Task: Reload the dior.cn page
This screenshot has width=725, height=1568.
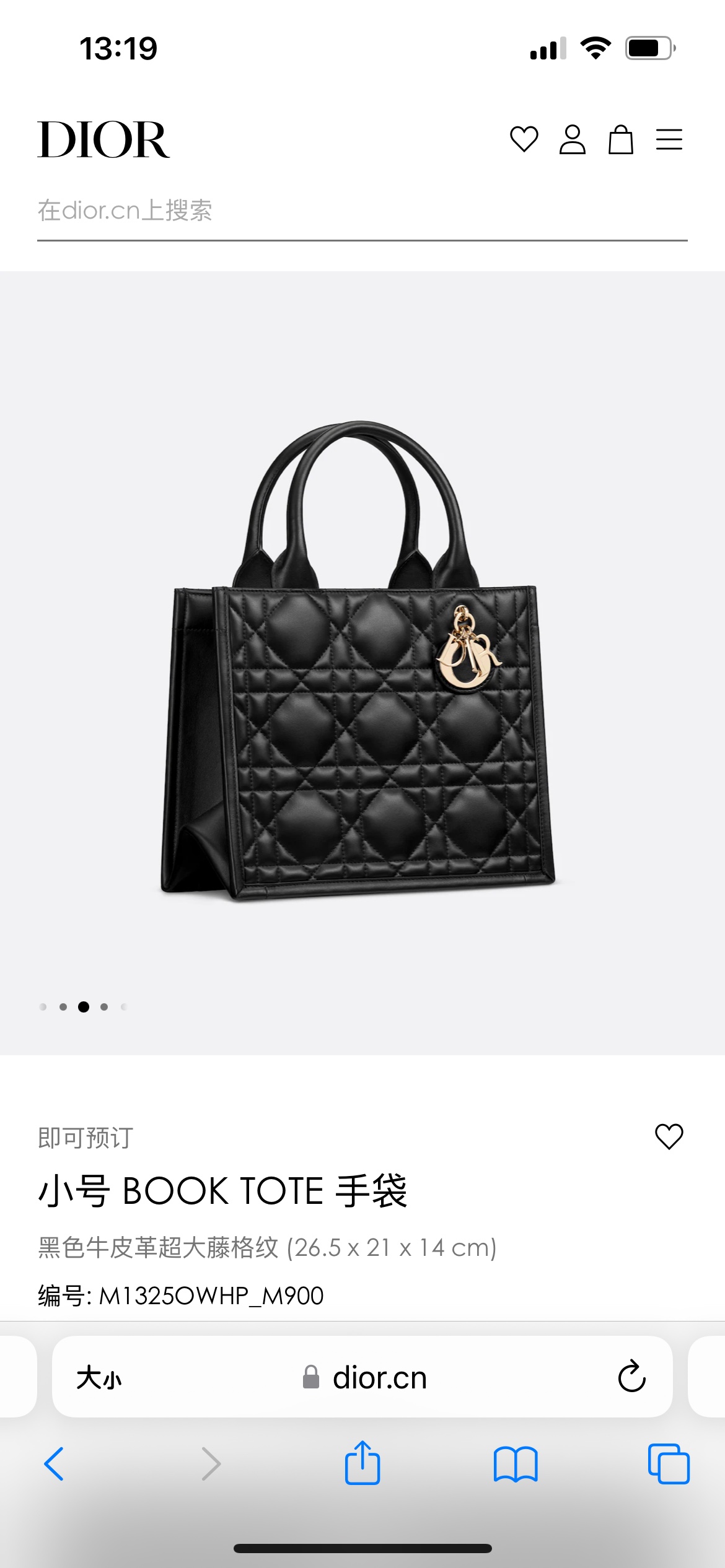Action: 631,1377
